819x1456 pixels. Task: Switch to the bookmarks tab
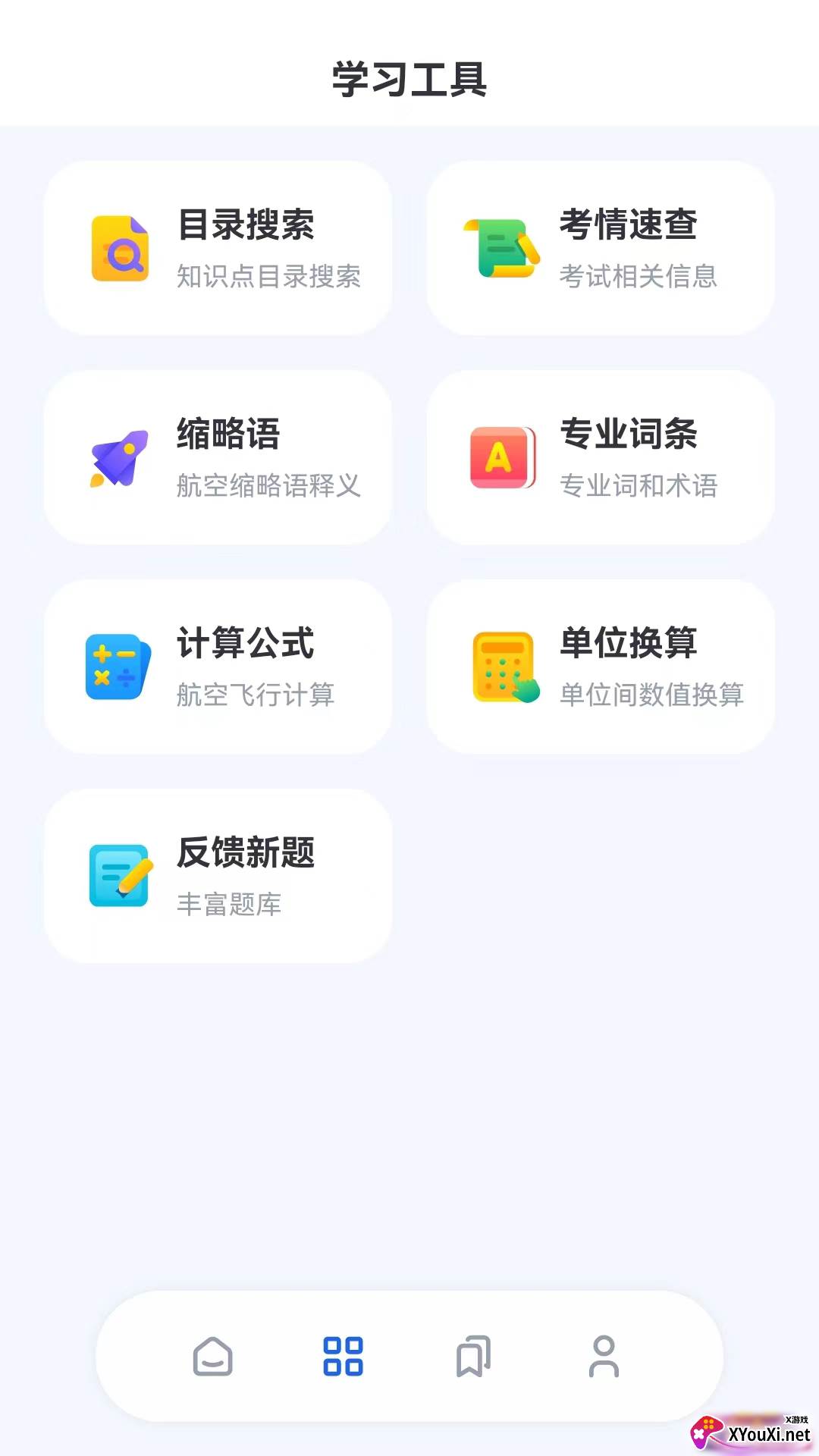(x=473, y=1356)
